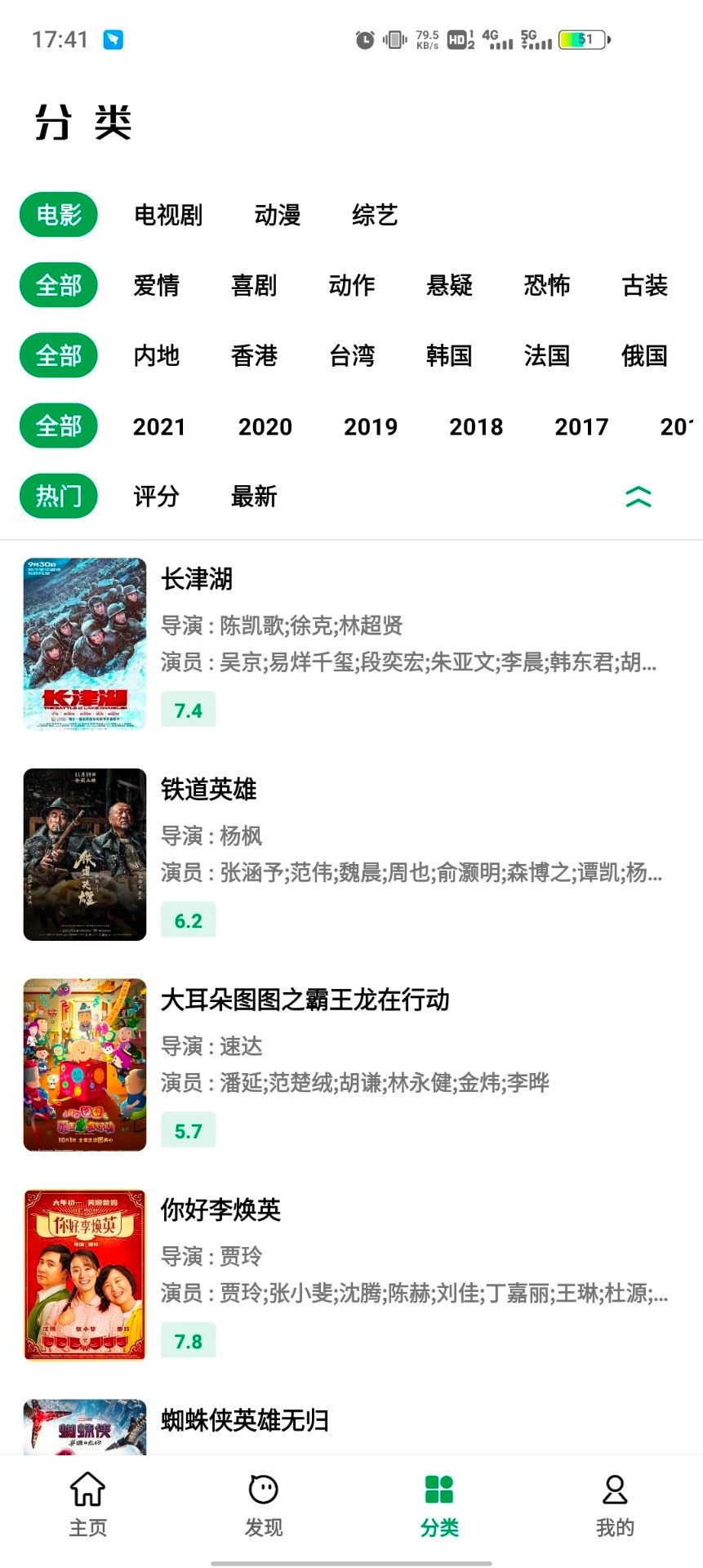Tap the 7.4 rating badge of 长津湖
Screen dimensions: 703x1568
(x=188, y=710)
